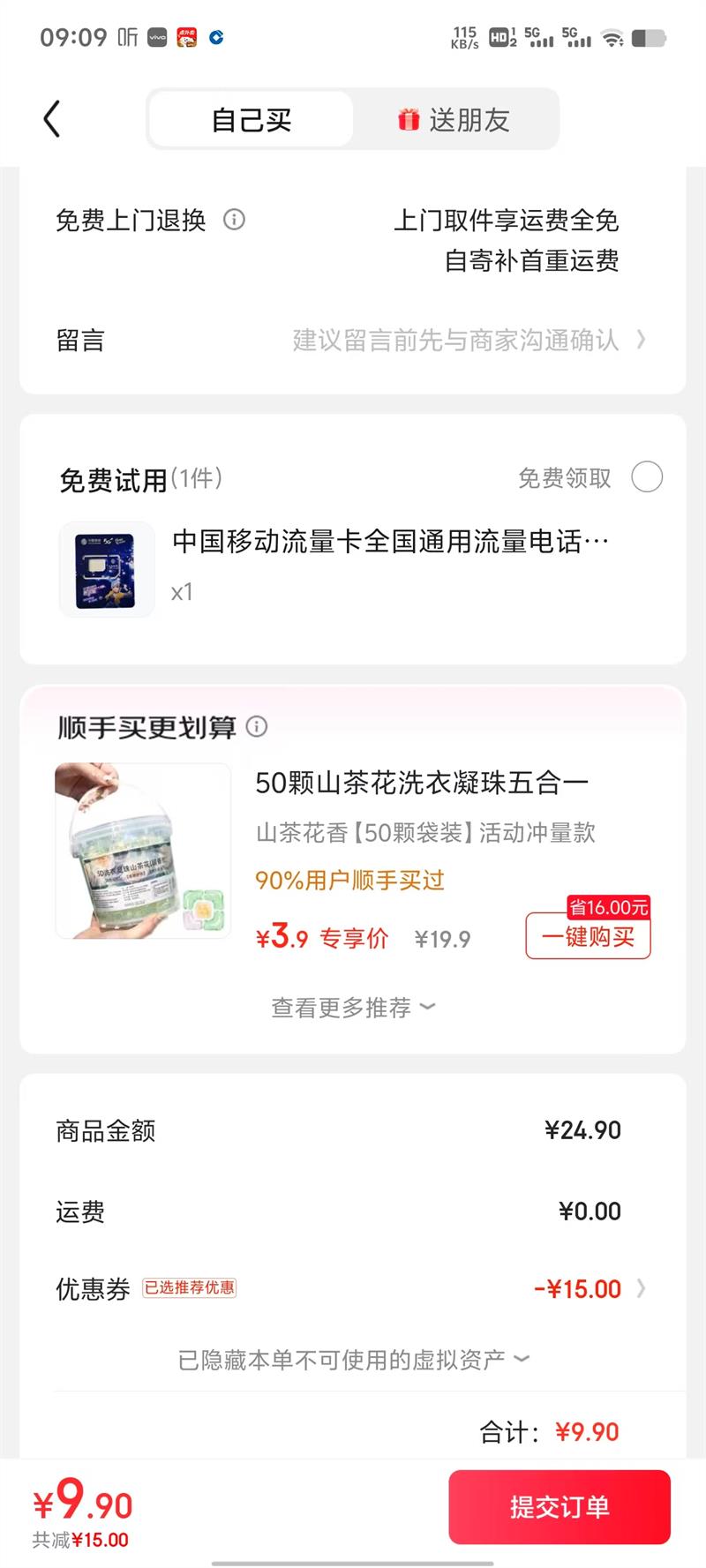Tap 一键购买 for laundry beads

[588, 936]
